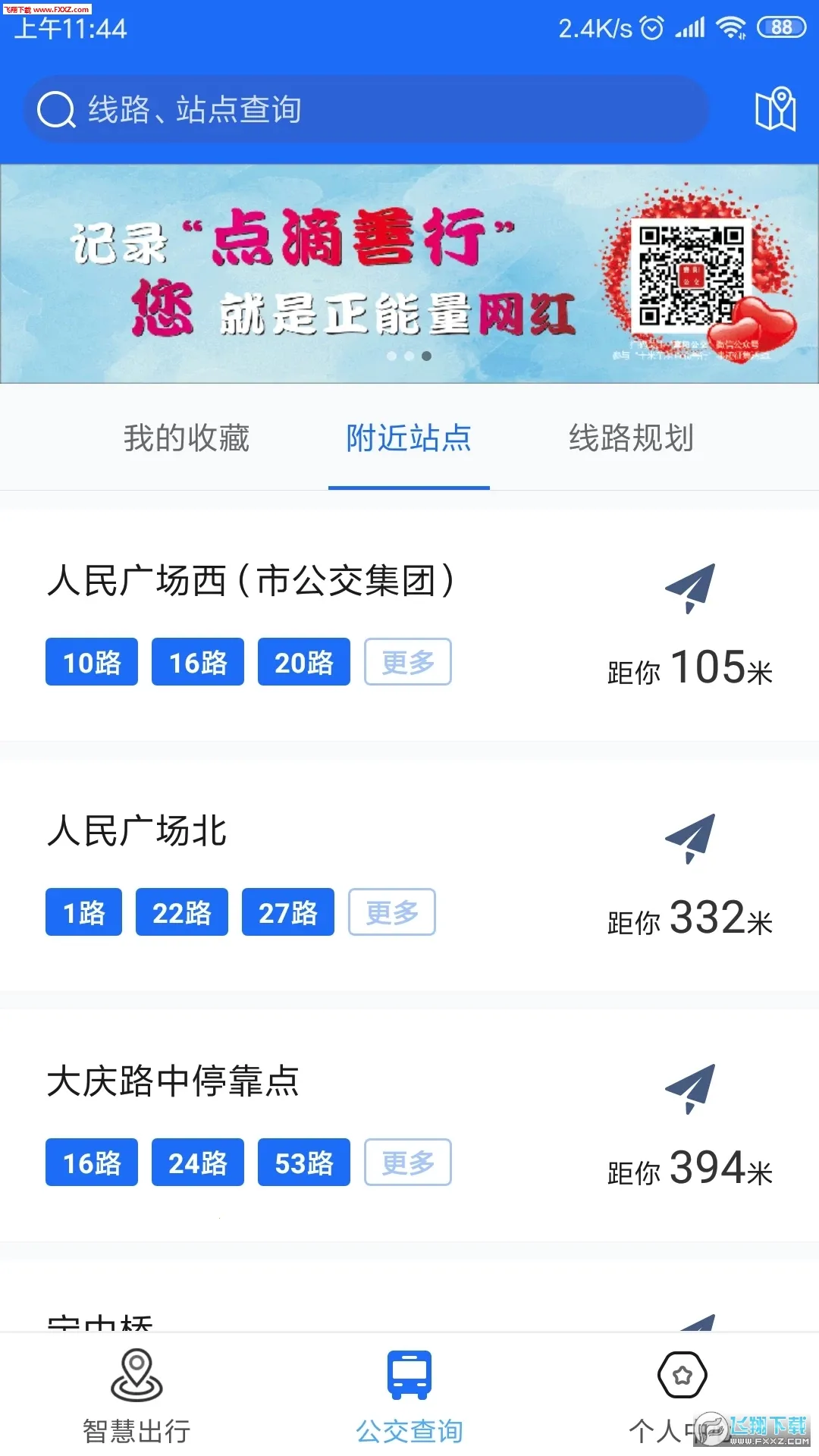Viewport: 819px width, 1456px height.
Task: Open station 人民广场北
Action: 136,831
